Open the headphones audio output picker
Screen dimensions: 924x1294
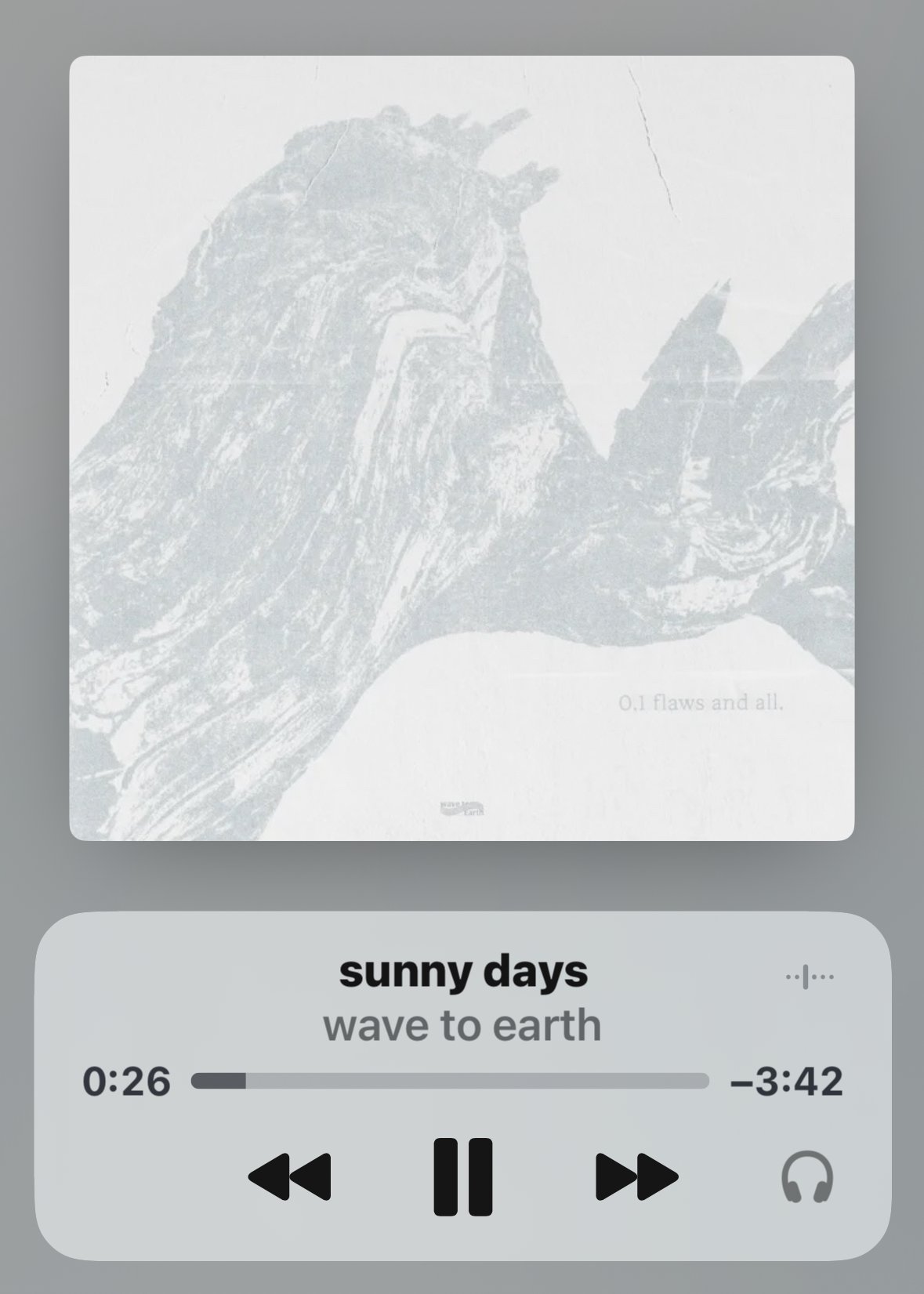(x=806, y=1176)
